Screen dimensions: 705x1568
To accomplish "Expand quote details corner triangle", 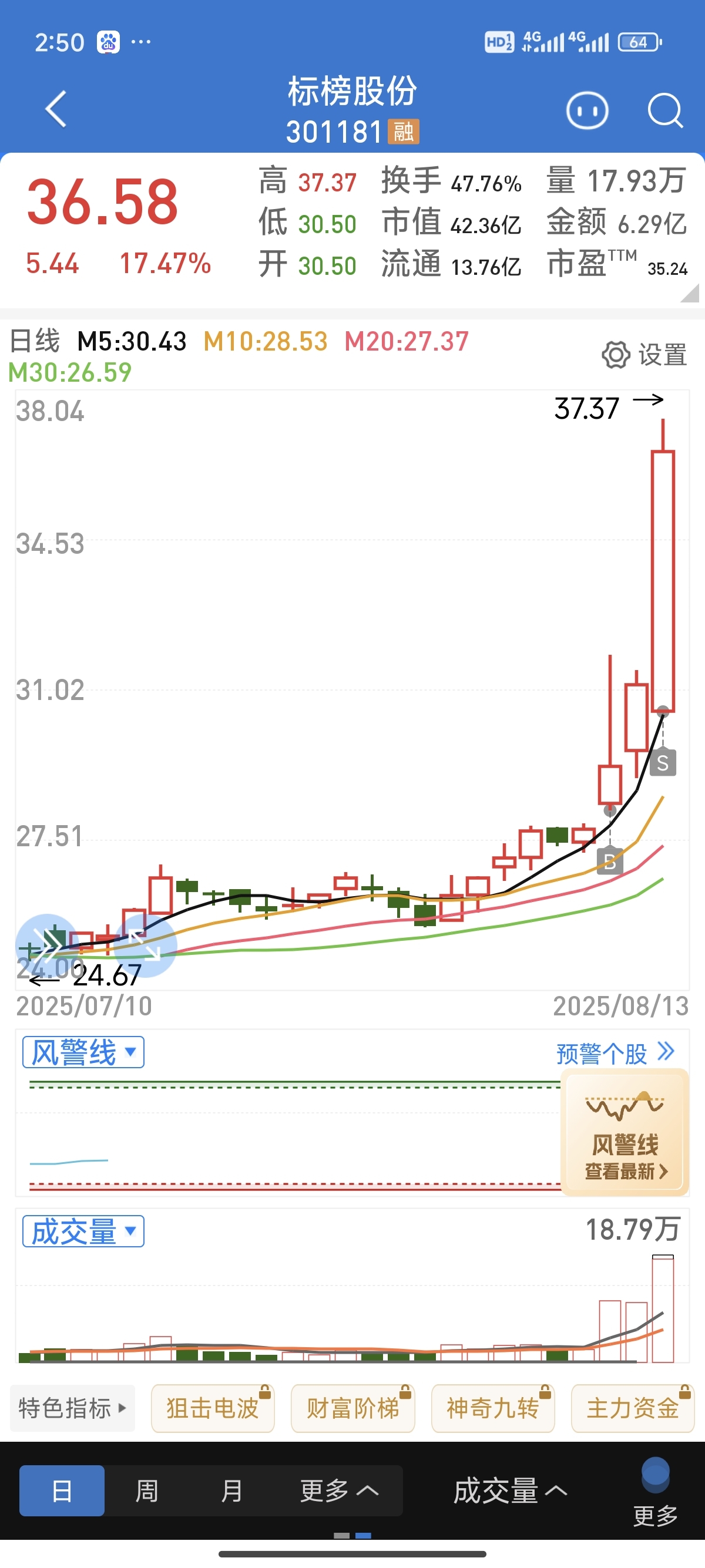I will (x=690, y=294).
